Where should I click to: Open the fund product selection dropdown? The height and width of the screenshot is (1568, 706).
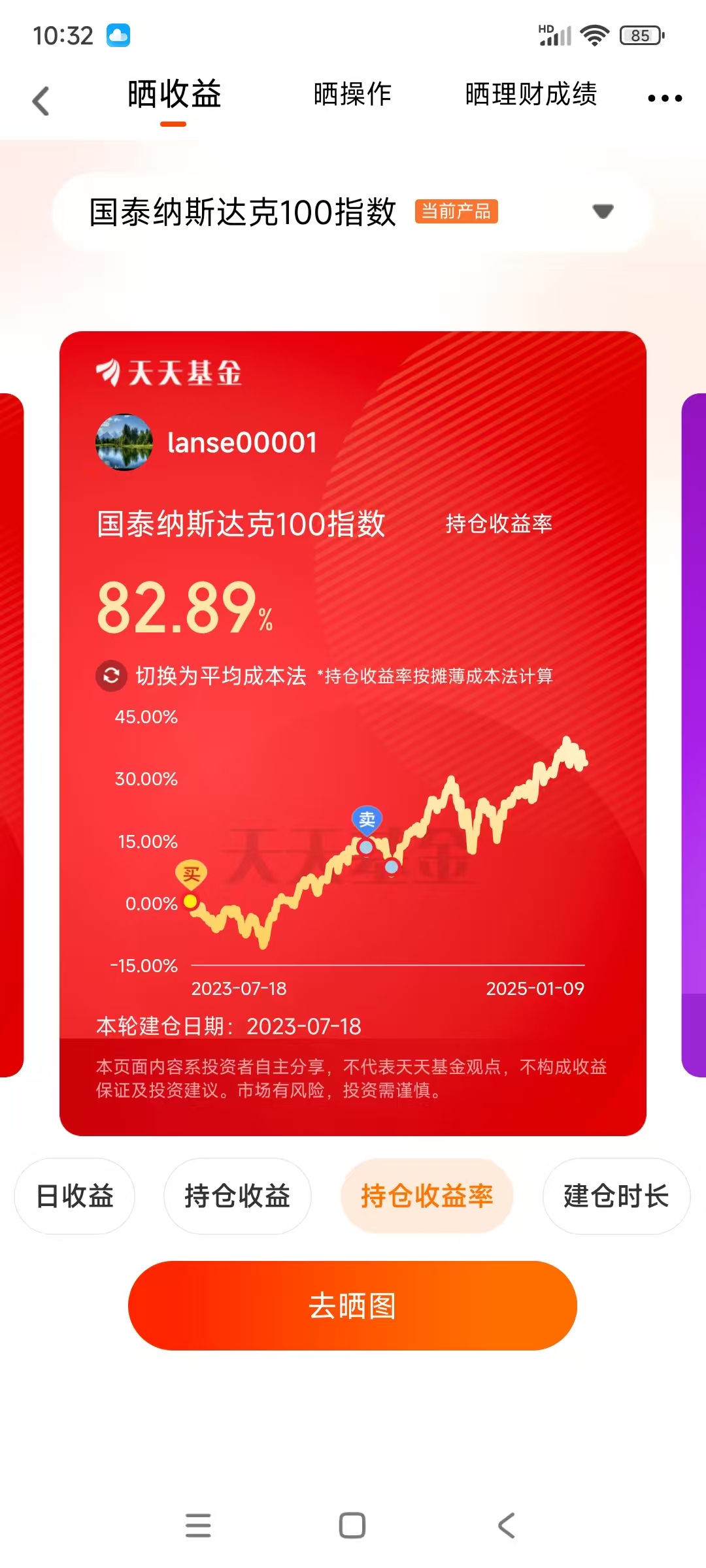pyautogui.click(x=242, y=212)
